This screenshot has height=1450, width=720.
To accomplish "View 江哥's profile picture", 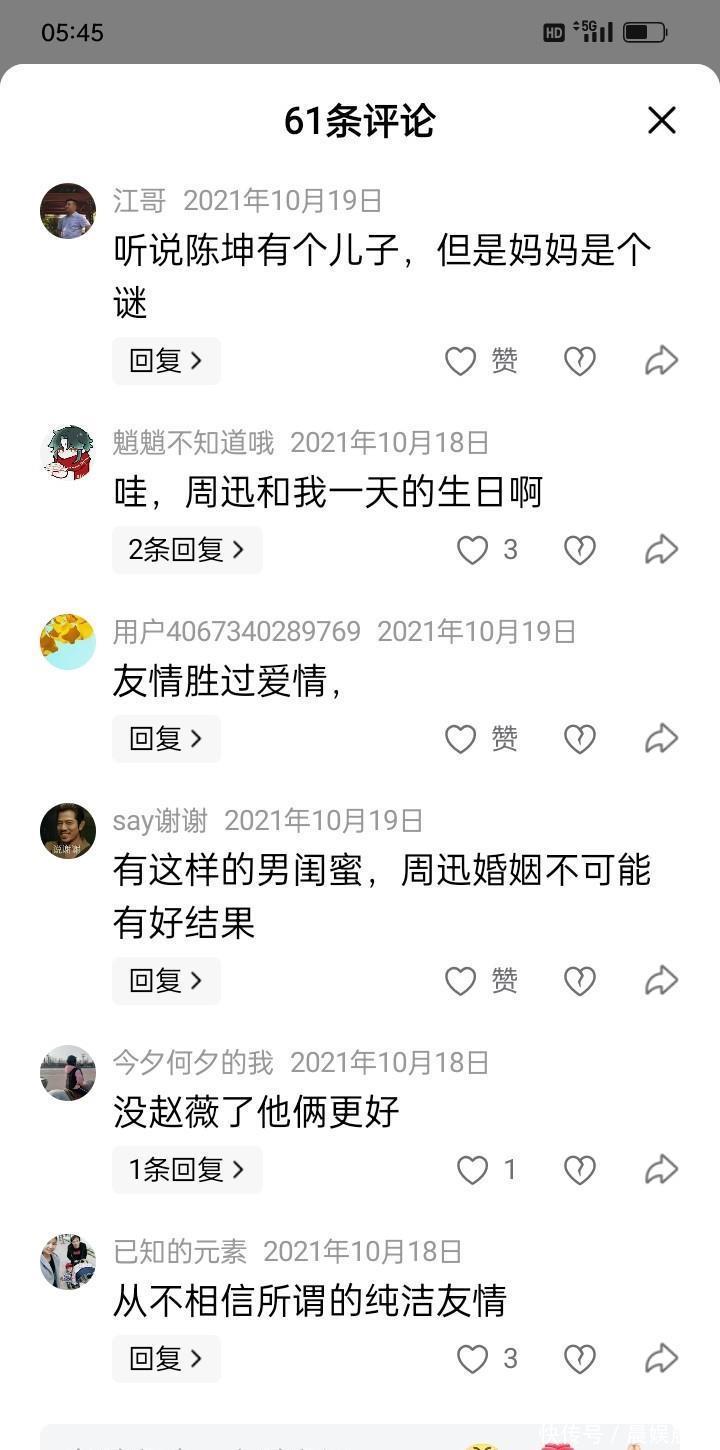I will click(x=68, y=211).
